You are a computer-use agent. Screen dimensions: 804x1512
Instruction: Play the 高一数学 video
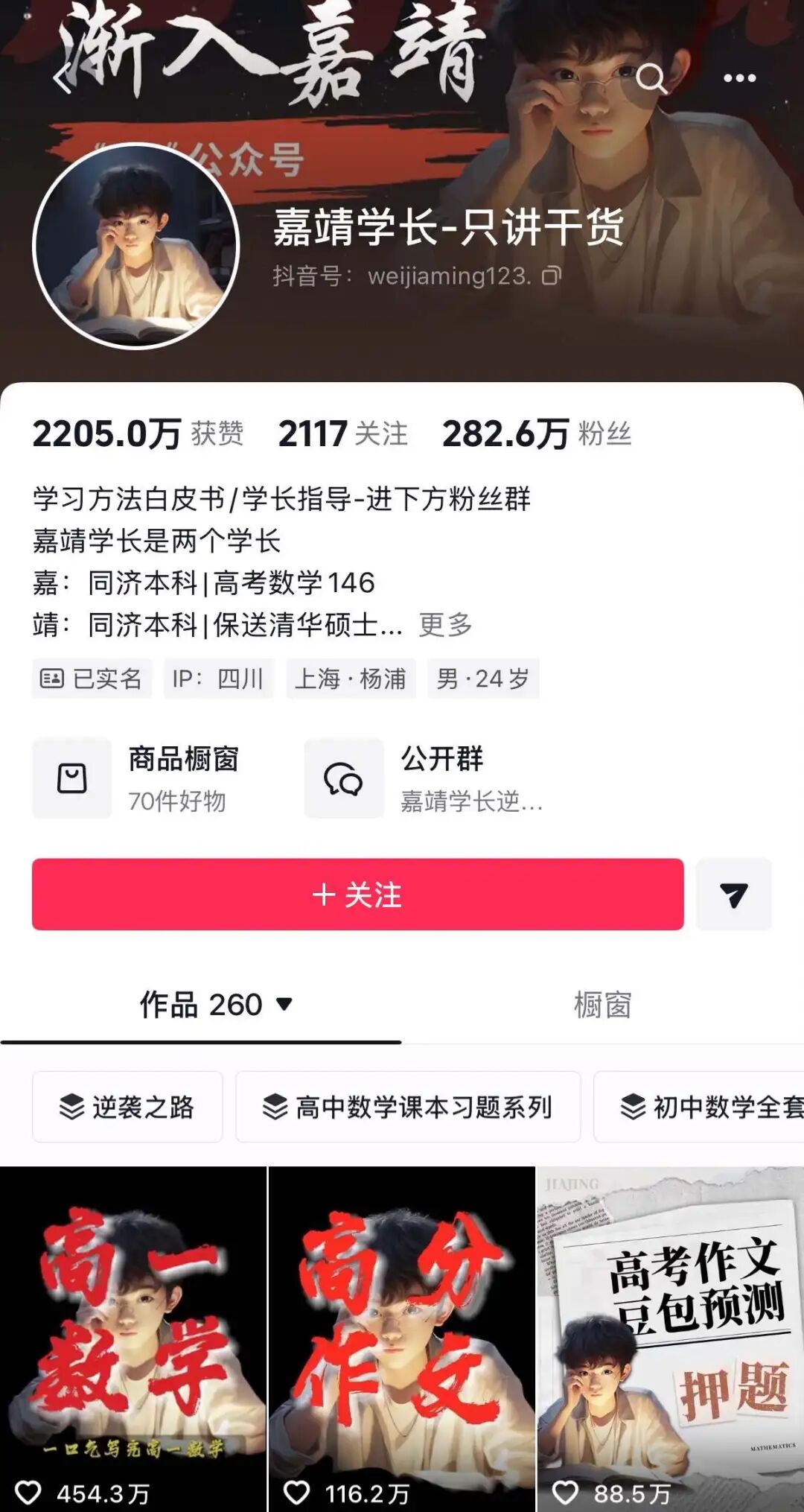[133, 1333]
